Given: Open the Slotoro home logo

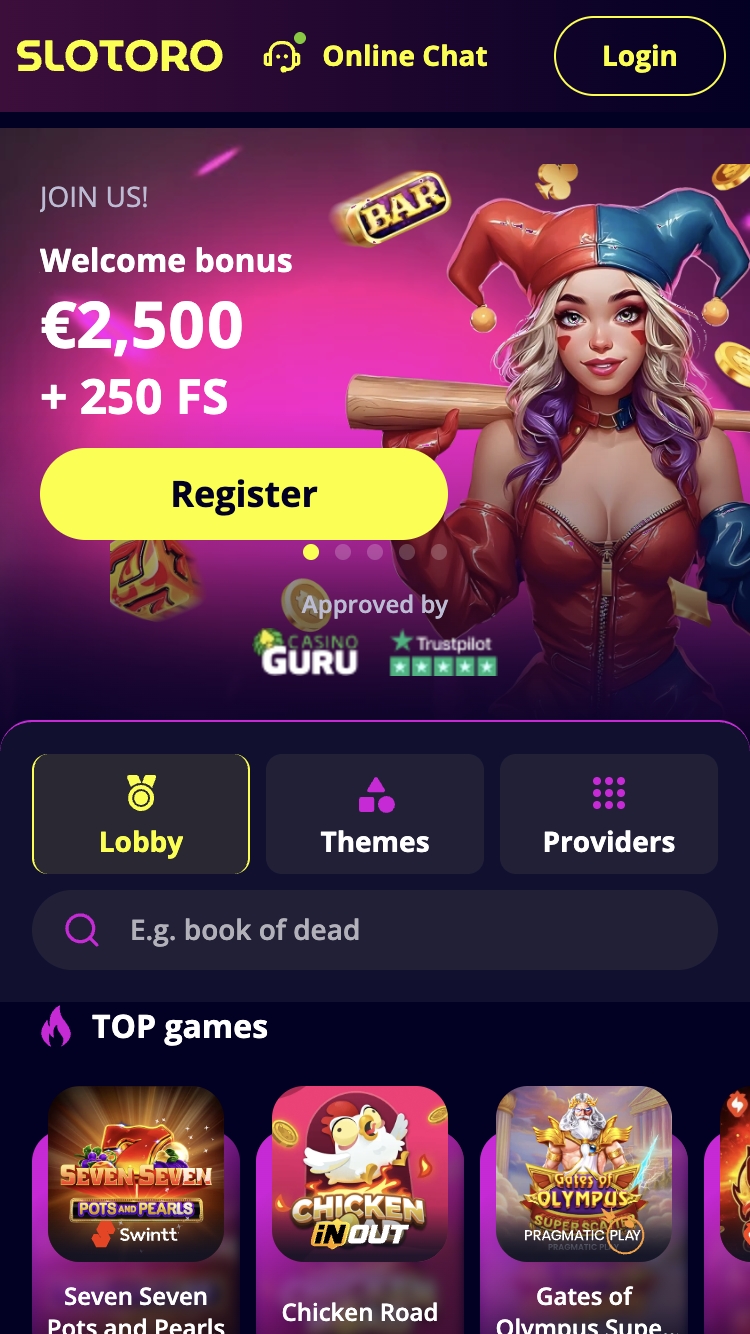Looking at the screenshot, I should [x=119, y=56].
